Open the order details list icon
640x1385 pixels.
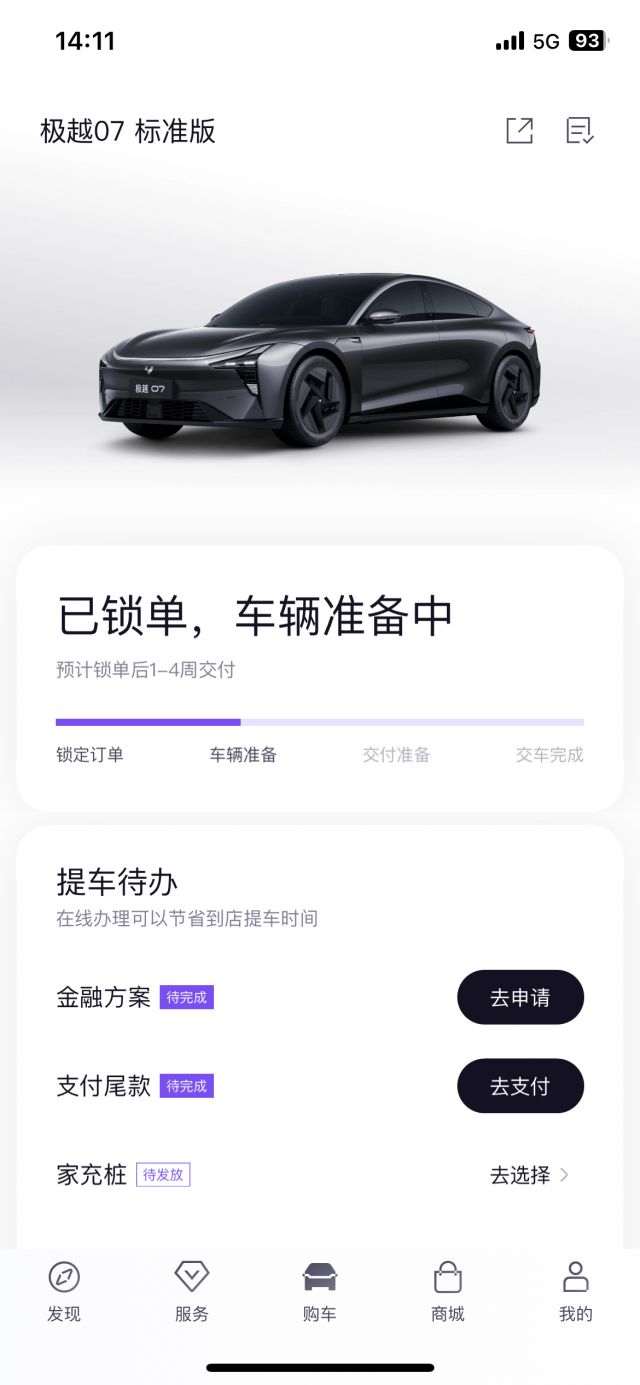(x=580, y=131)
